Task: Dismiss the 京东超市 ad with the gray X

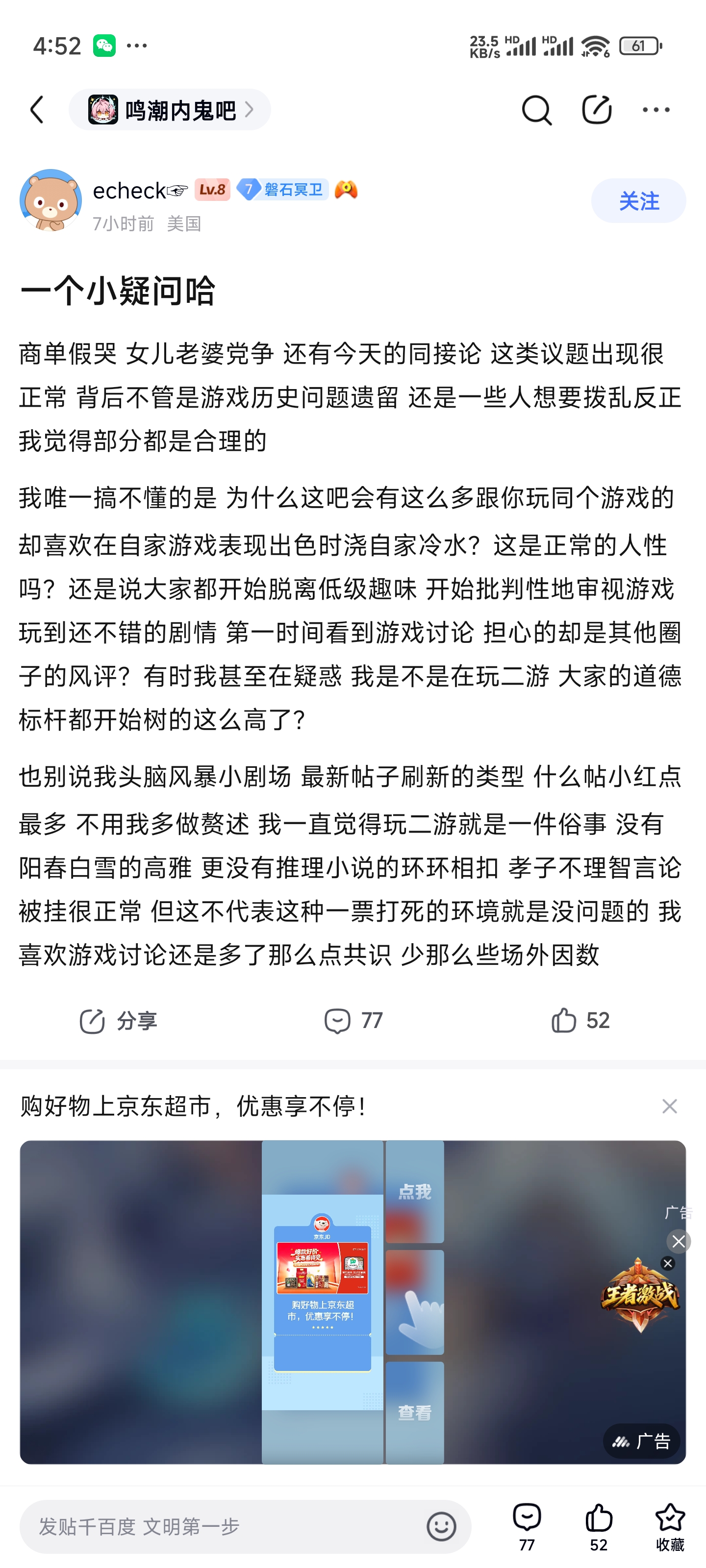Action: click(x=669, y=1106)
